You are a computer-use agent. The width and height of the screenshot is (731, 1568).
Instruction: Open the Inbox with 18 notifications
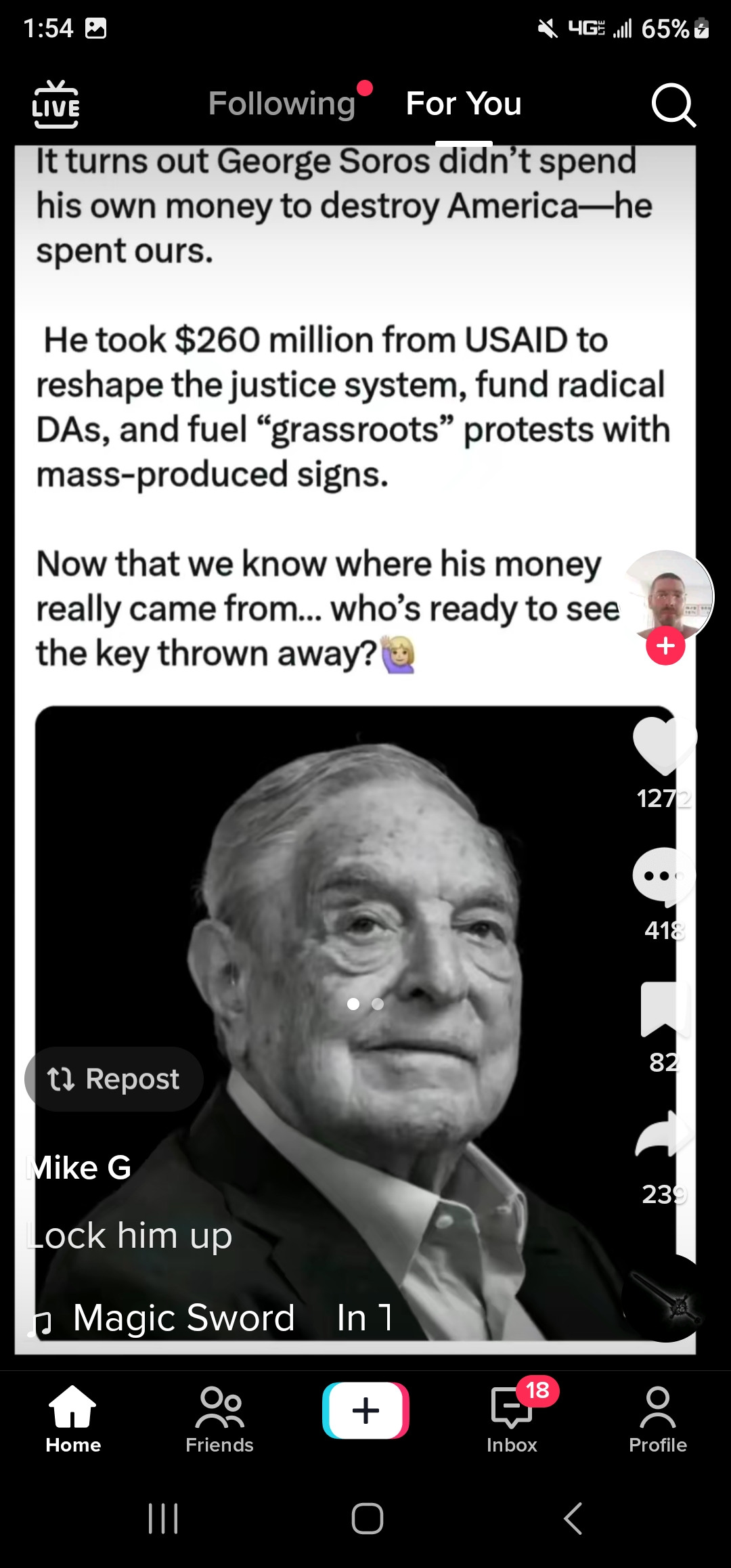coord(512,1419)
